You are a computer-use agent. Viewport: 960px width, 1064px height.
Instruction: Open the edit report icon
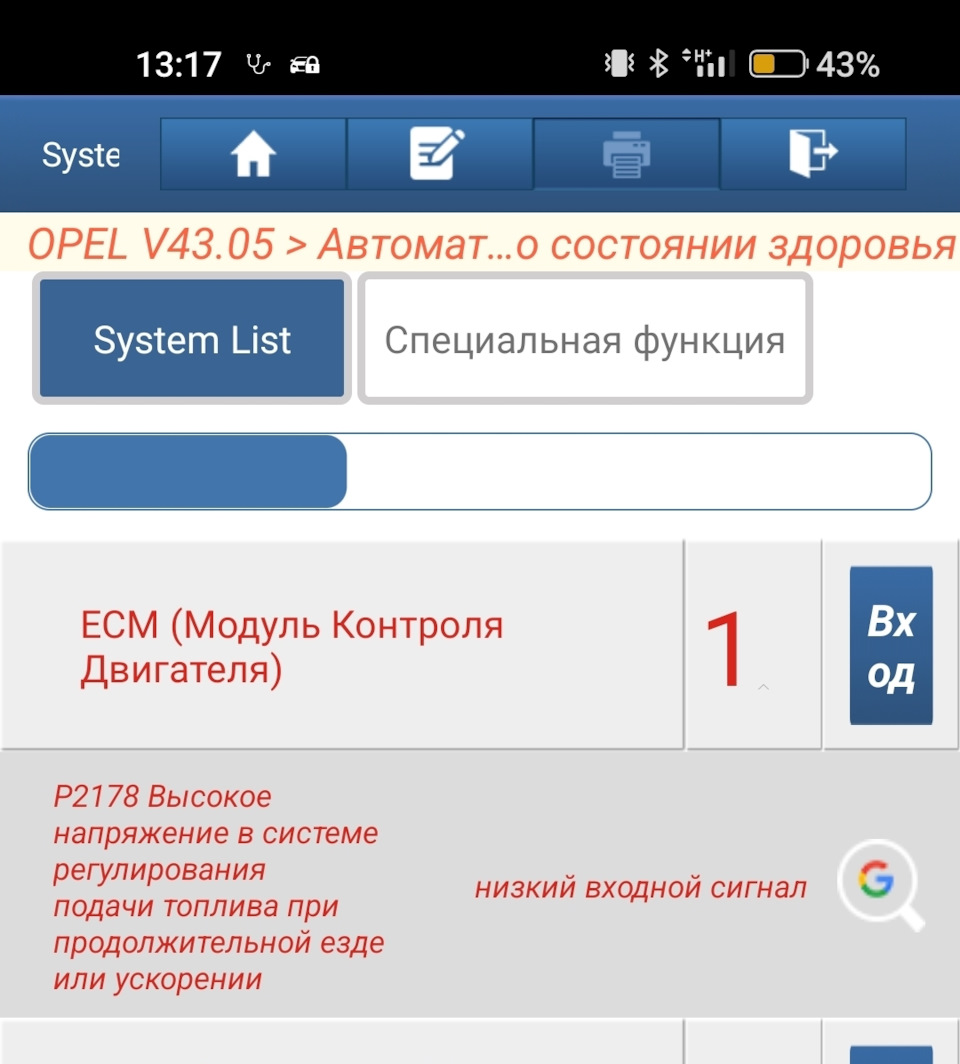click(439, 155)
